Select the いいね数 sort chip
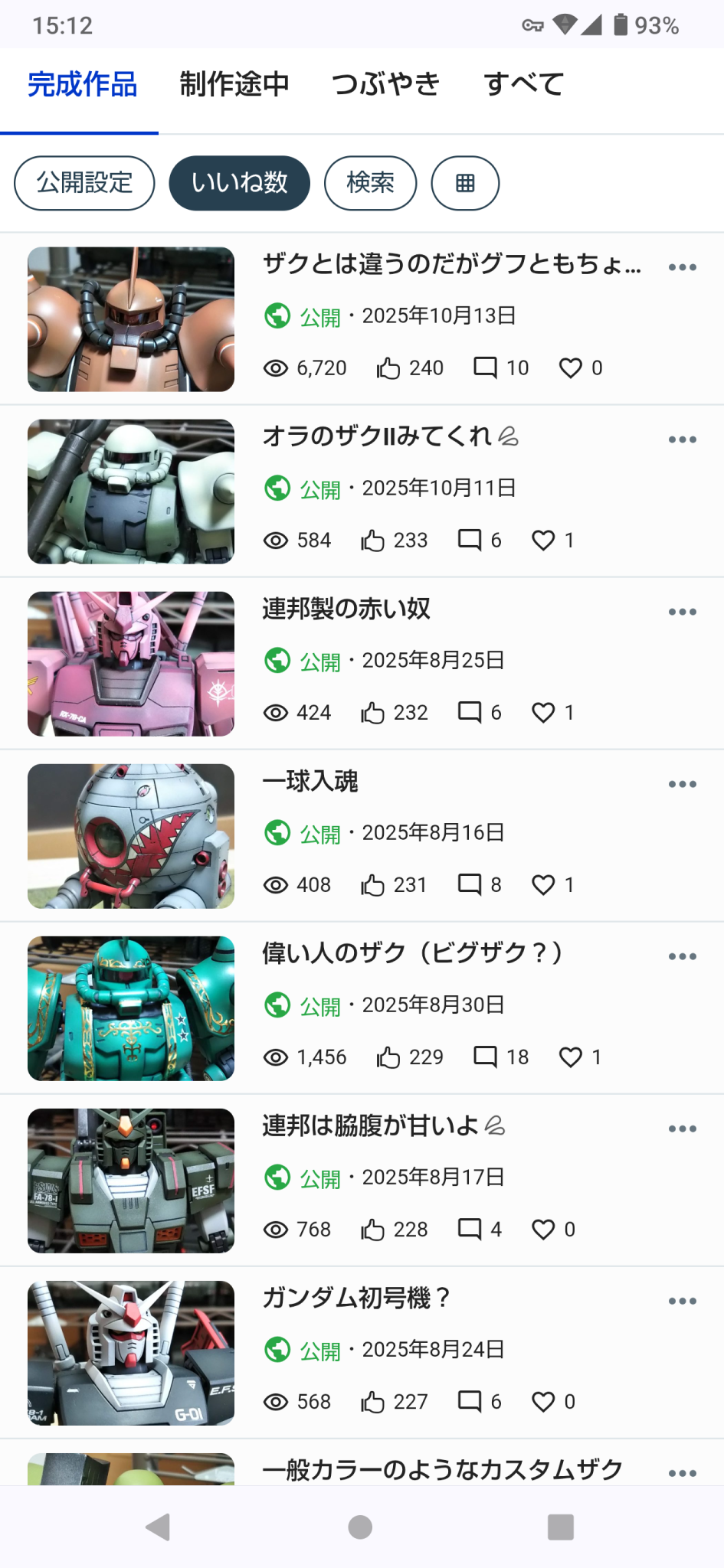724x1568 pixels. pyautogui.click(x=239, y=183)
